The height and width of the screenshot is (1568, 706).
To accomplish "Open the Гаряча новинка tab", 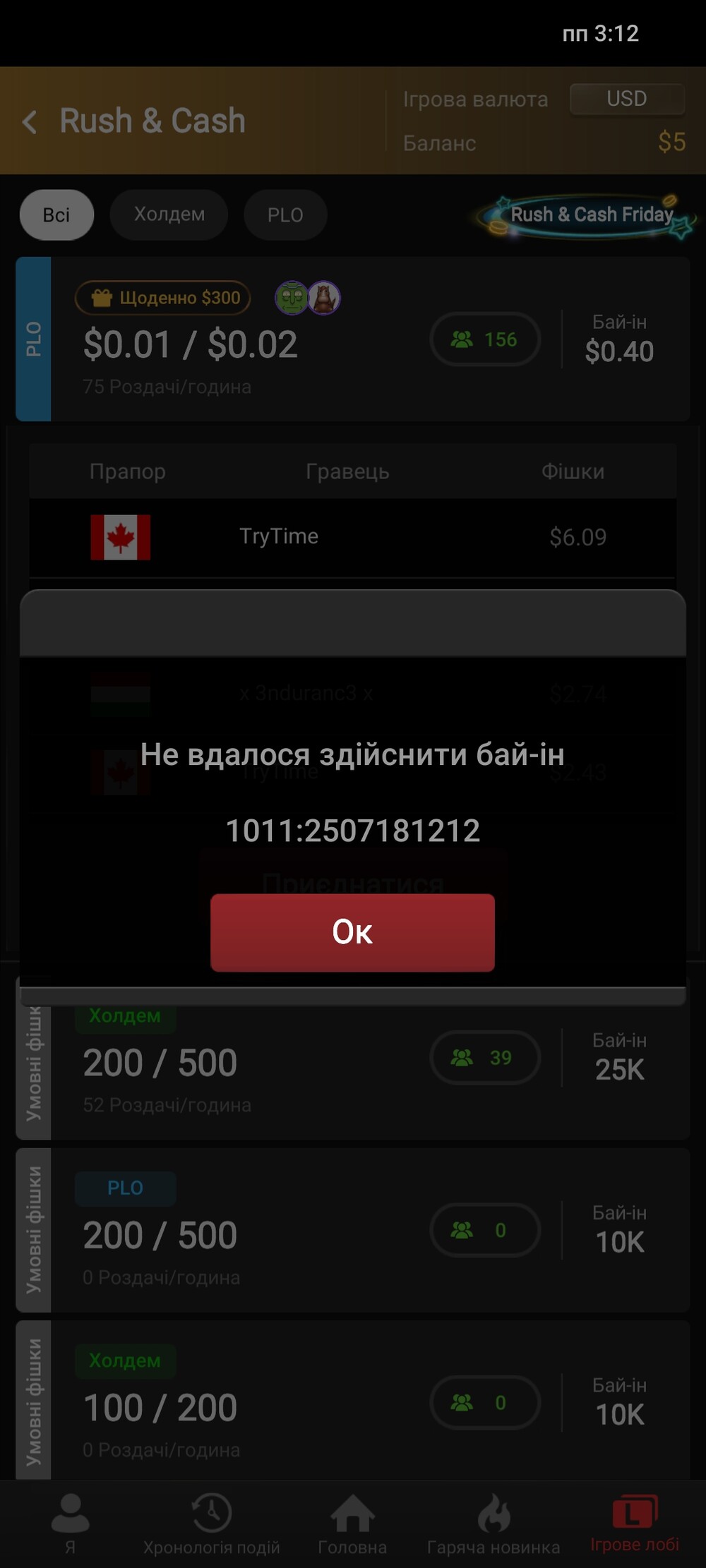I will (493, 1524).
